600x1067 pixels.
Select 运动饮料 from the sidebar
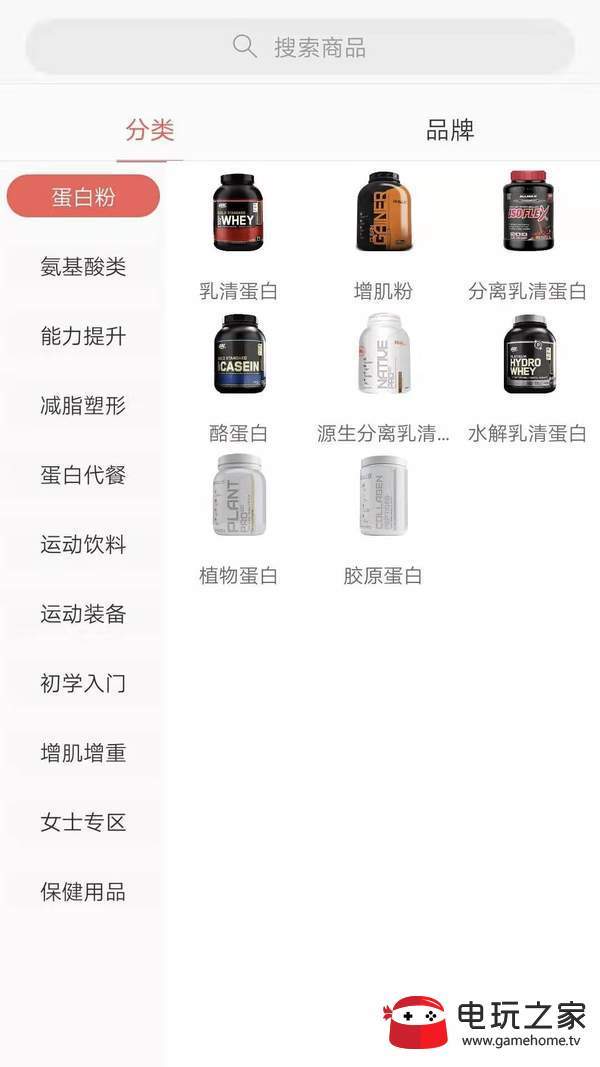click(83, 544)
